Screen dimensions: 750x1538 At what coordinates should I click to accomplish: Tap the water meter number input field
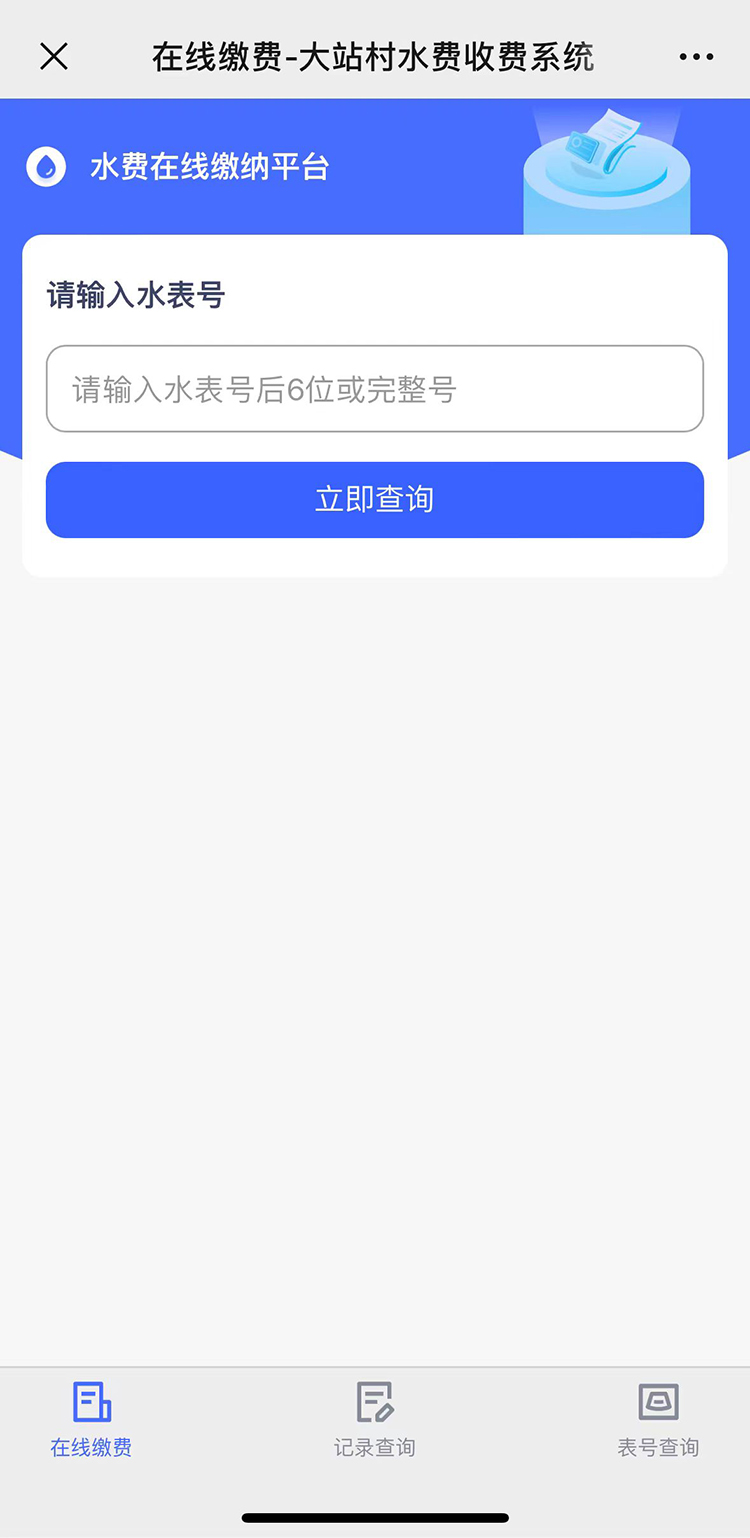[x=375, y=389]
